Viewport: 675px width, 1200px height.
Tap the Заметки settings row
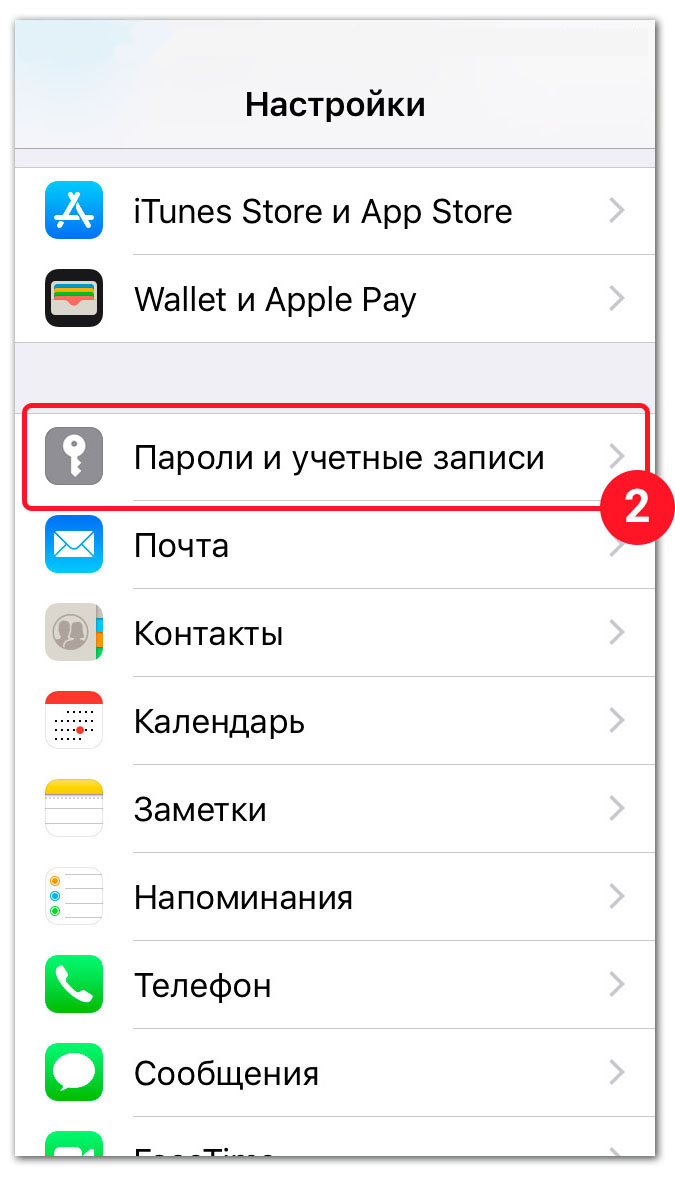(200, 808)
